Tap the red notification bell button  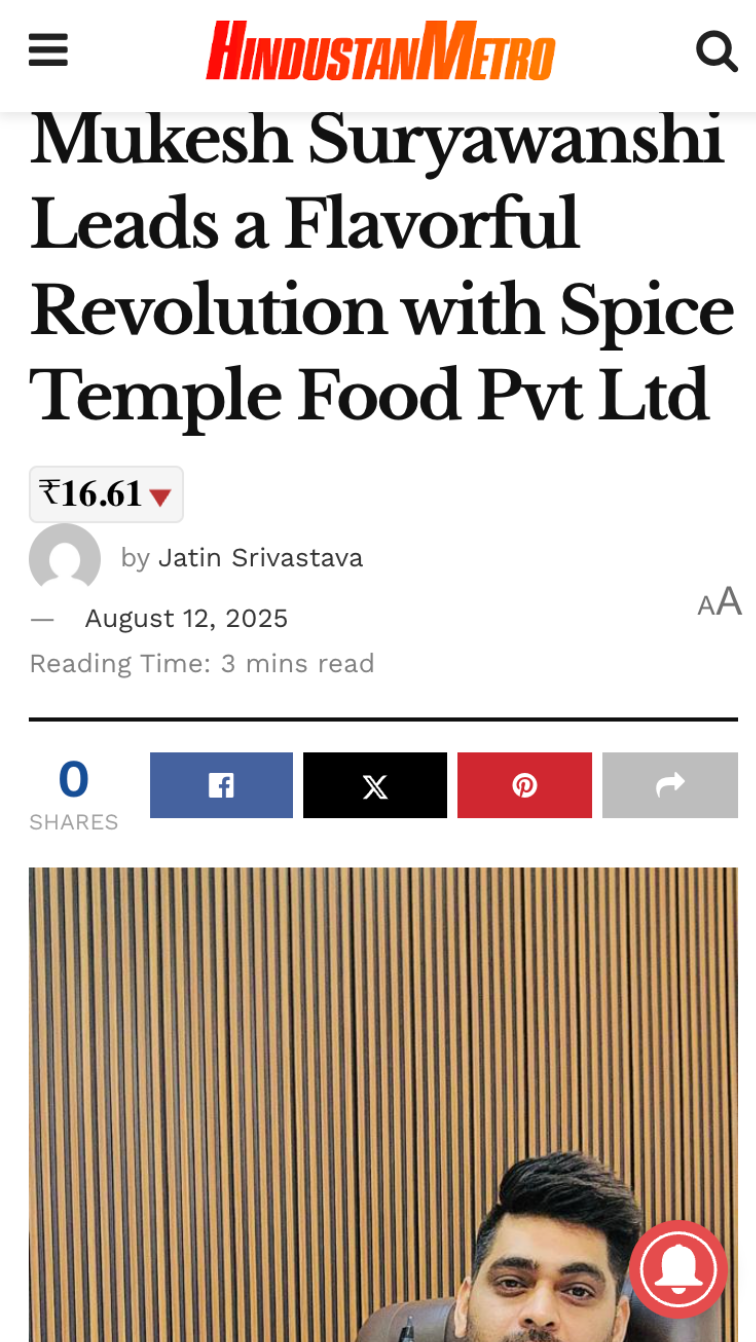click(x=678, y=1270)
